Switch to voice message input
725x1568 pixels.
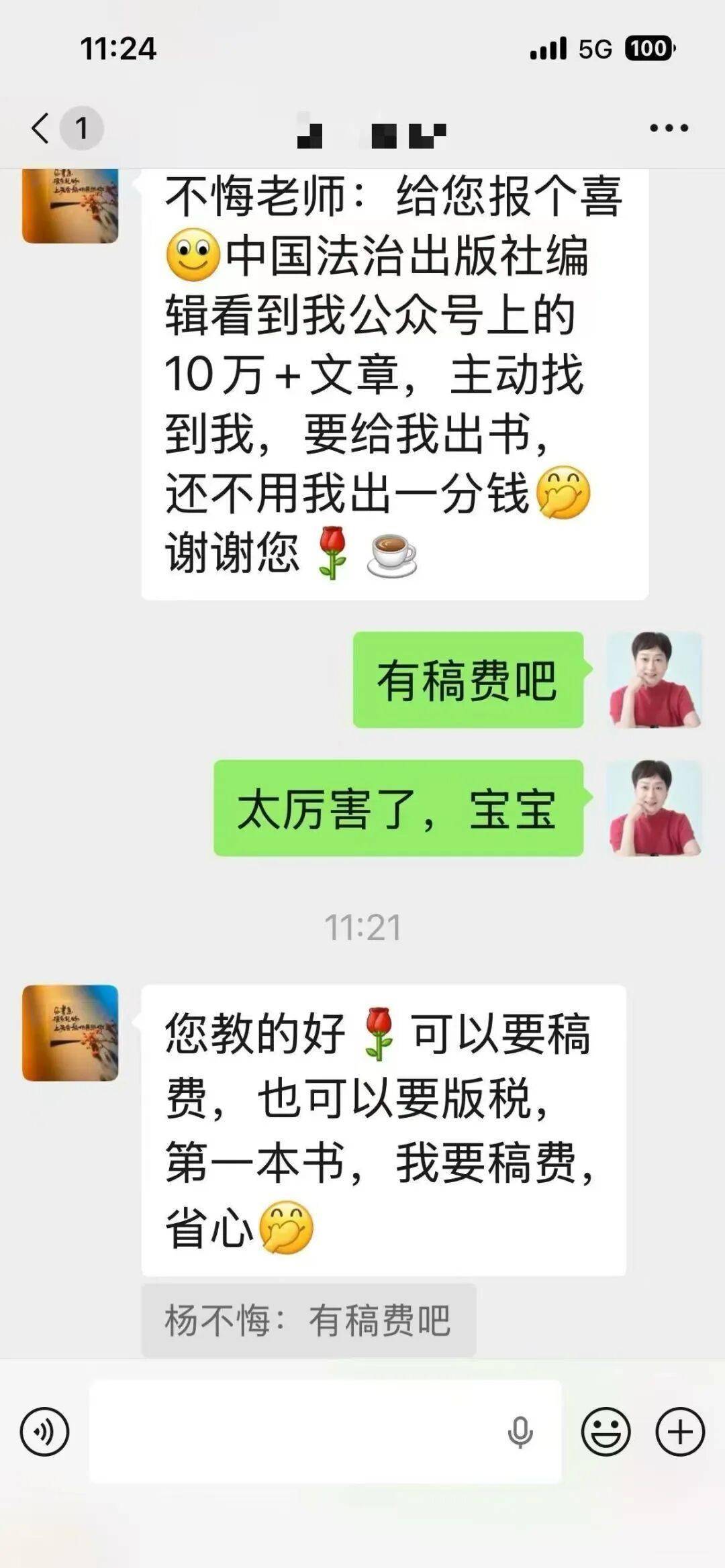tap(45, 1431)
